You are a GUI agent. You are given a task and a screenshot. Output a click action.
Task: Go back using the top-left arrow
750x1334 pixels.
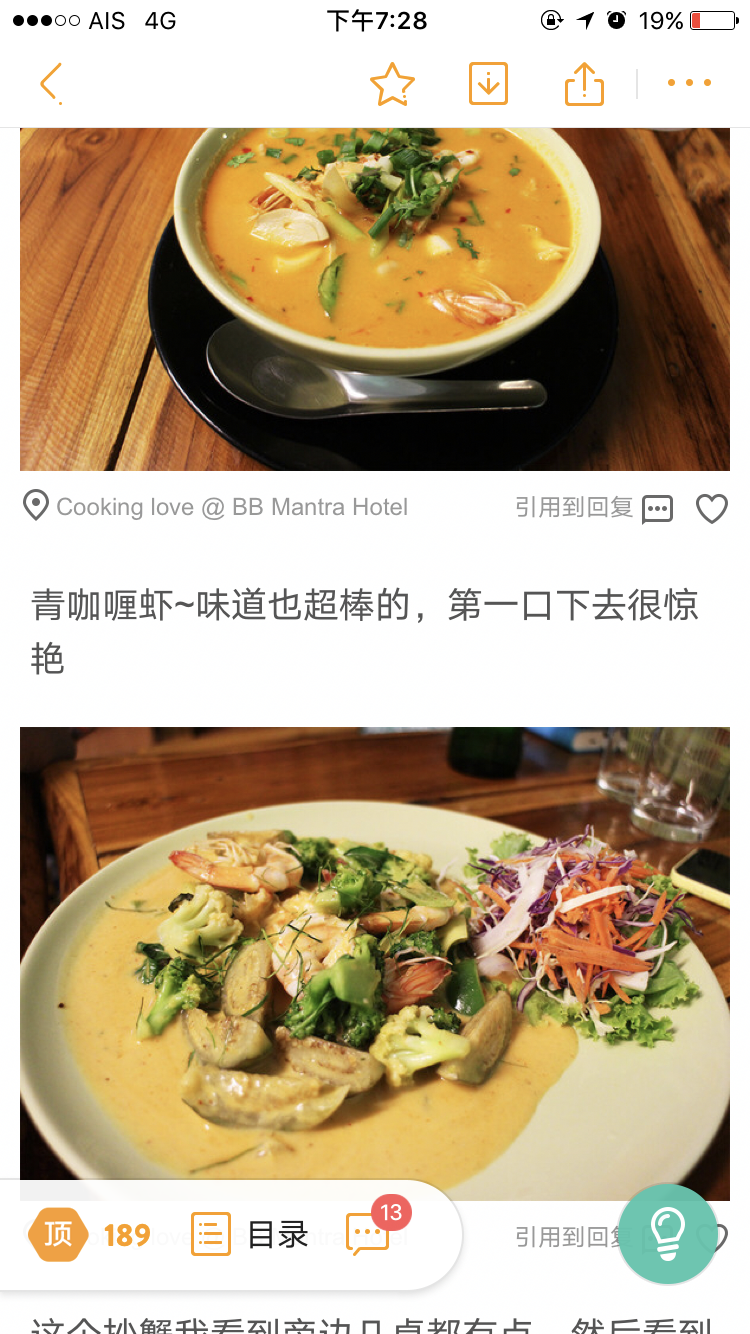(51, 83)
